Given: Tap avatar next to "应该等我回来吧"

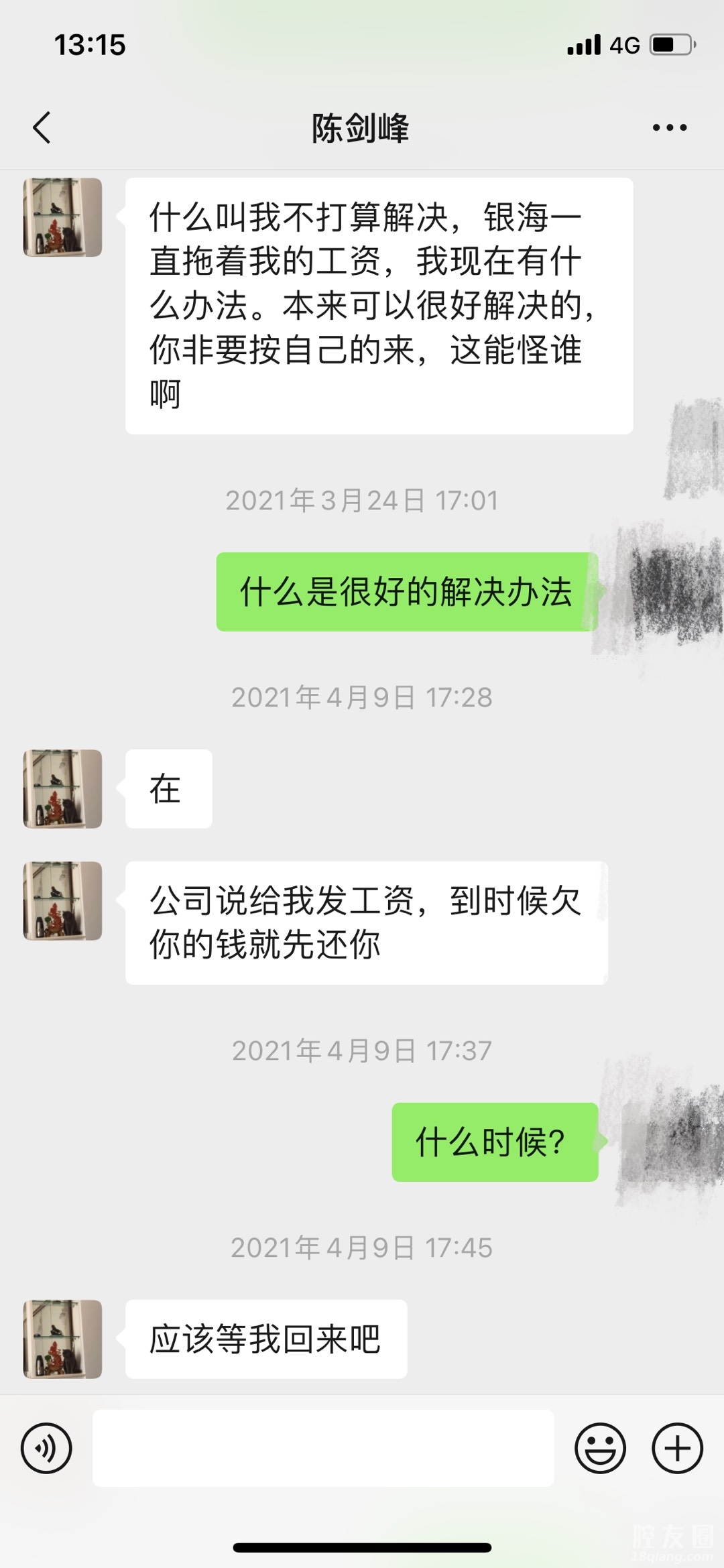Looking at the screenshot, I should point(62,1339).
